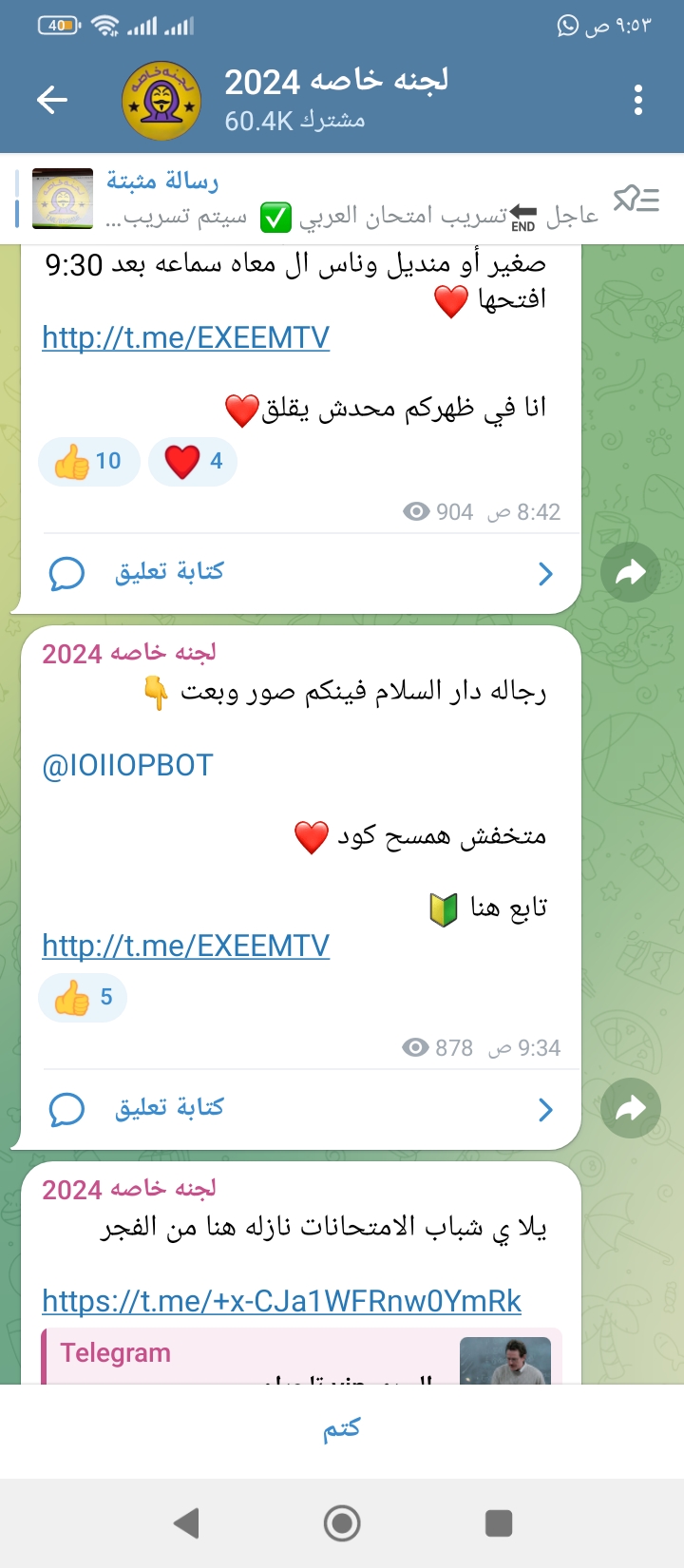Mute the channel with كتم

click(342, 1430)
